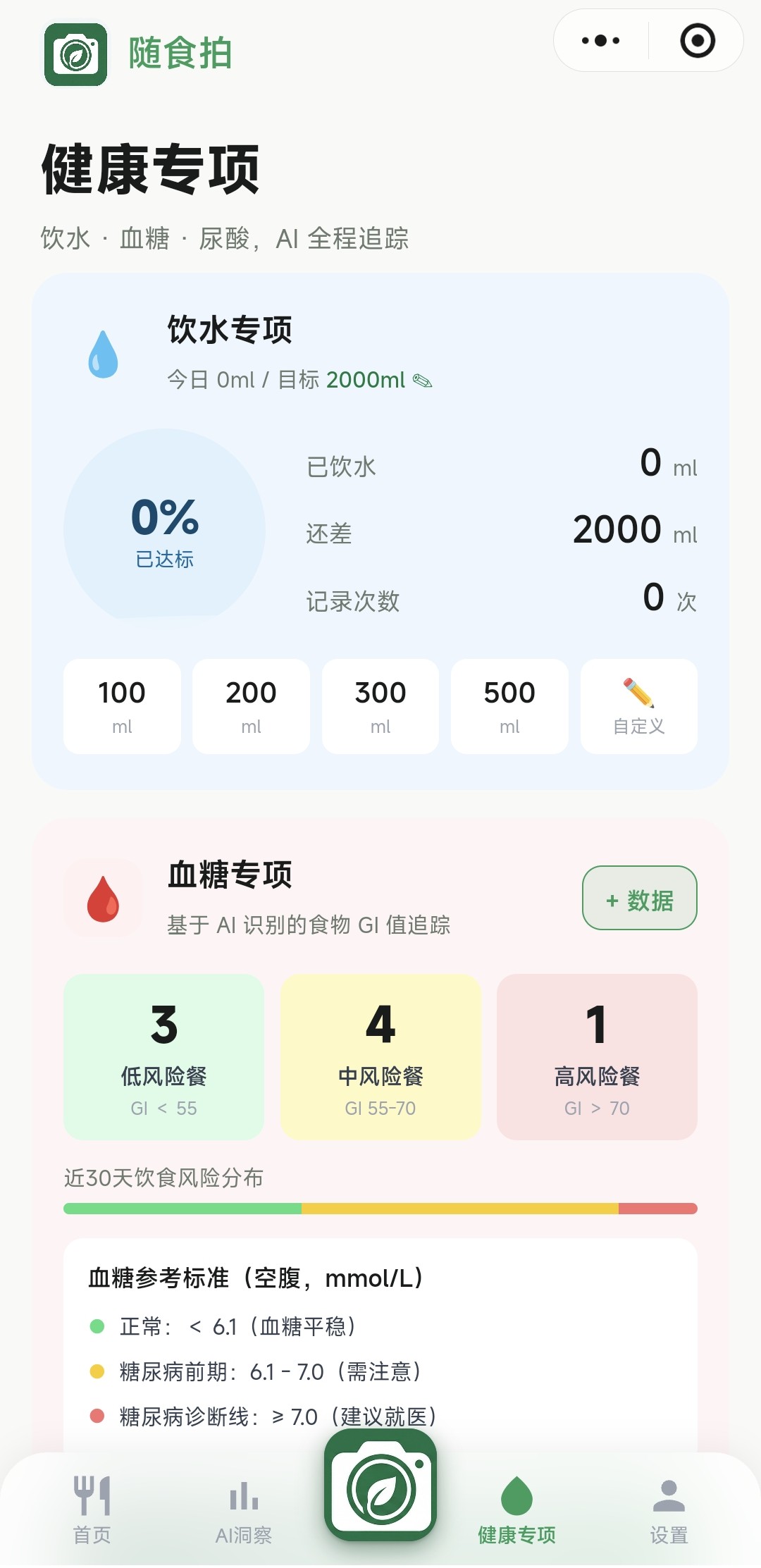Click the blood drop icon on 血糖专项 card

click(x=104, y=900)
